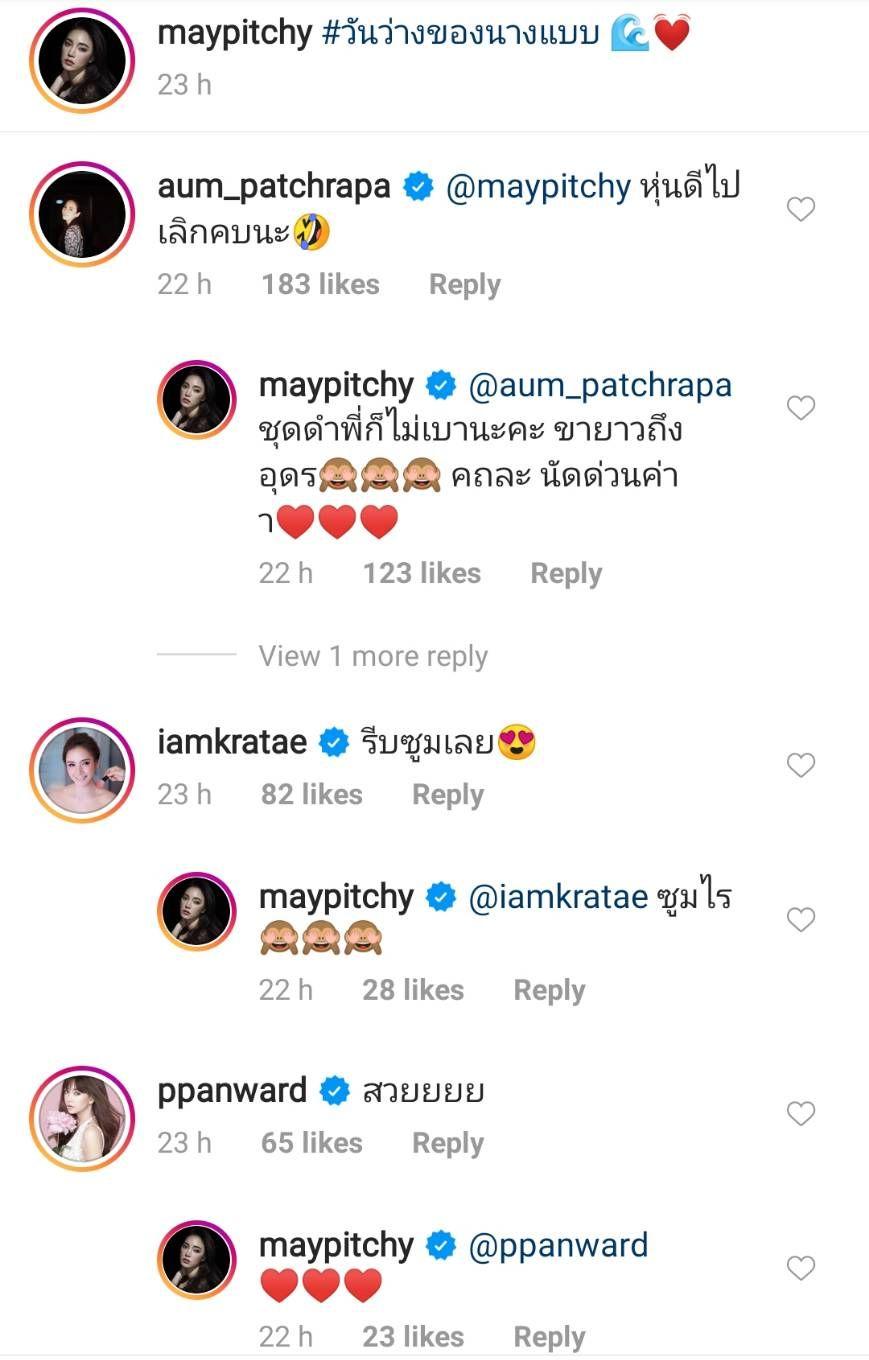Expand View 1 more reply
This screenshot has width=869, height=1360.
point(373,656)
